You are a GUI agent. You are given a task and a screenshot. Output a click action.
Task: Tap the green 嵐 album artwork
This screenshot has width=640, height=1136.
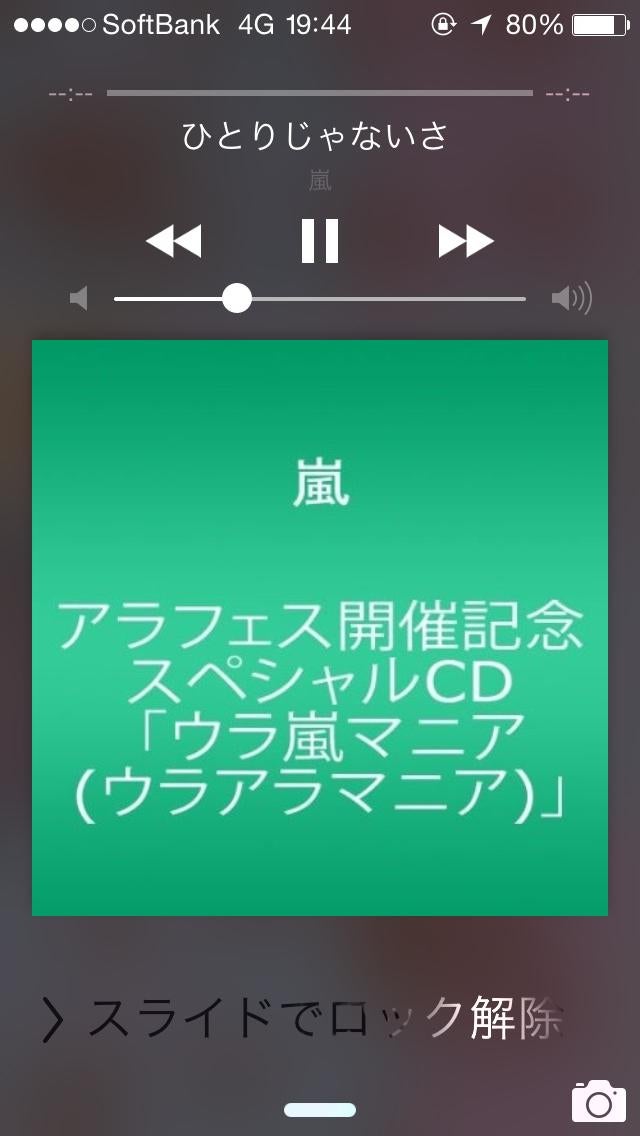coord(320,627)
